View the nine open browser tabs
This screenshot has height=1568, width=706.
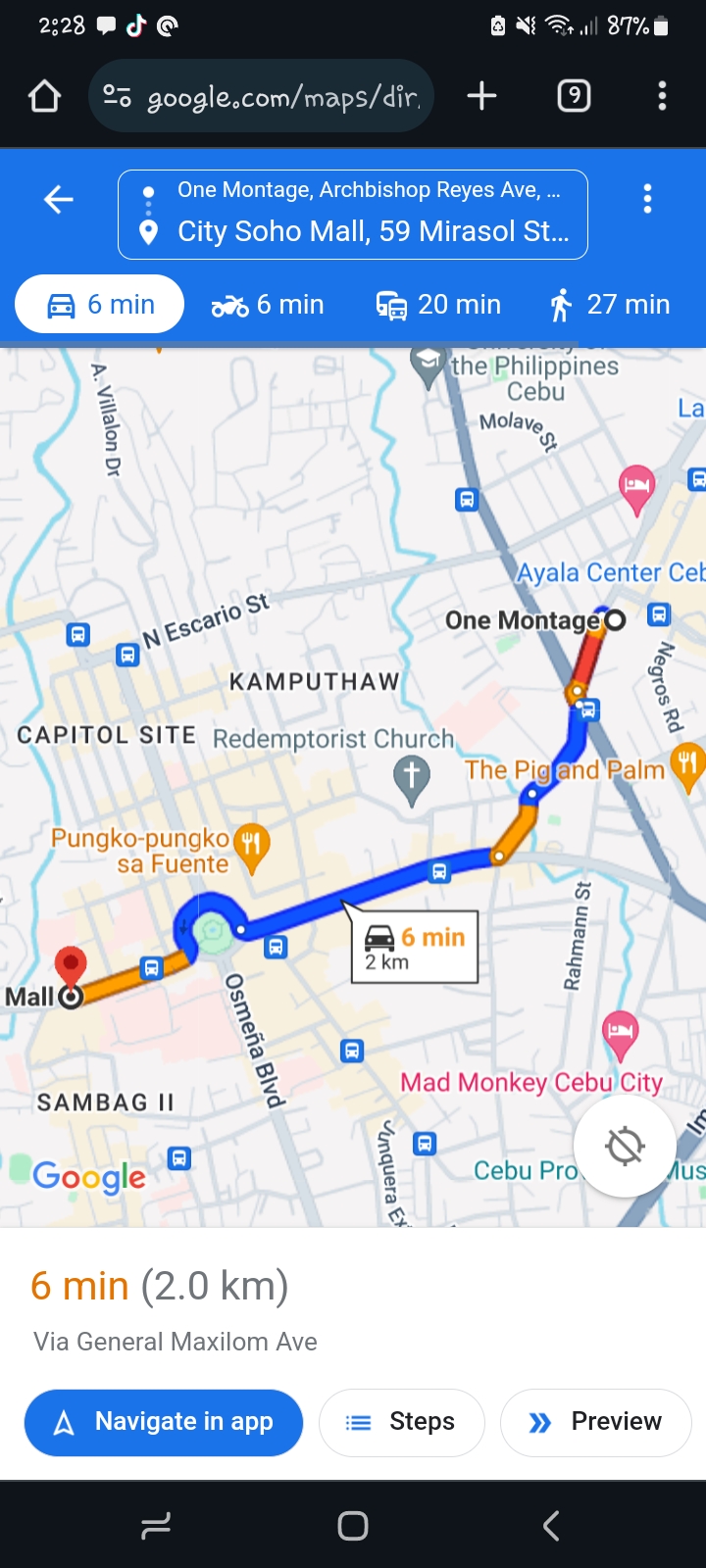pos(574,96)
